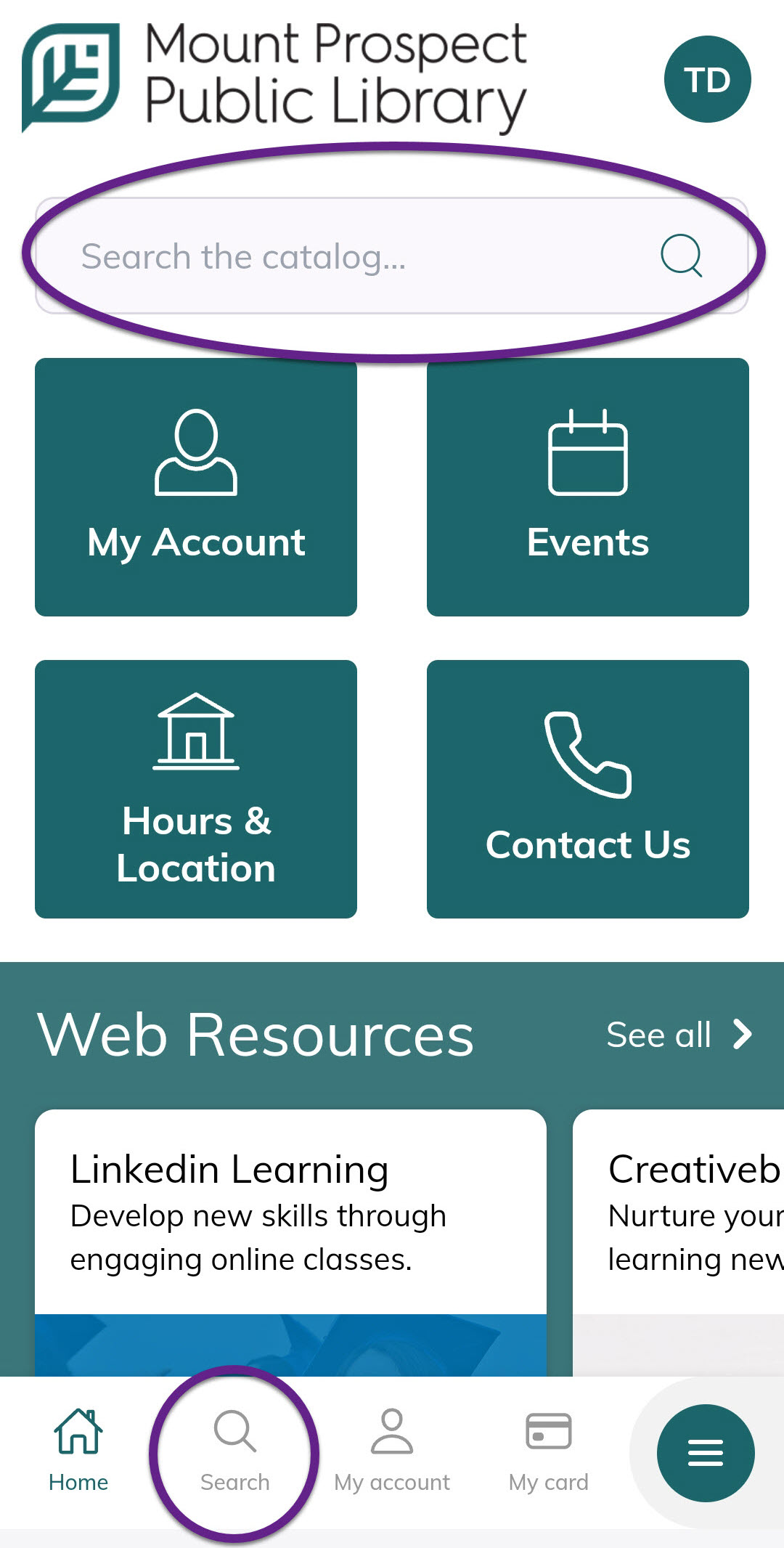Open the My Account tile
This screenshot has width=784, height=1548.
pos(196,487)
